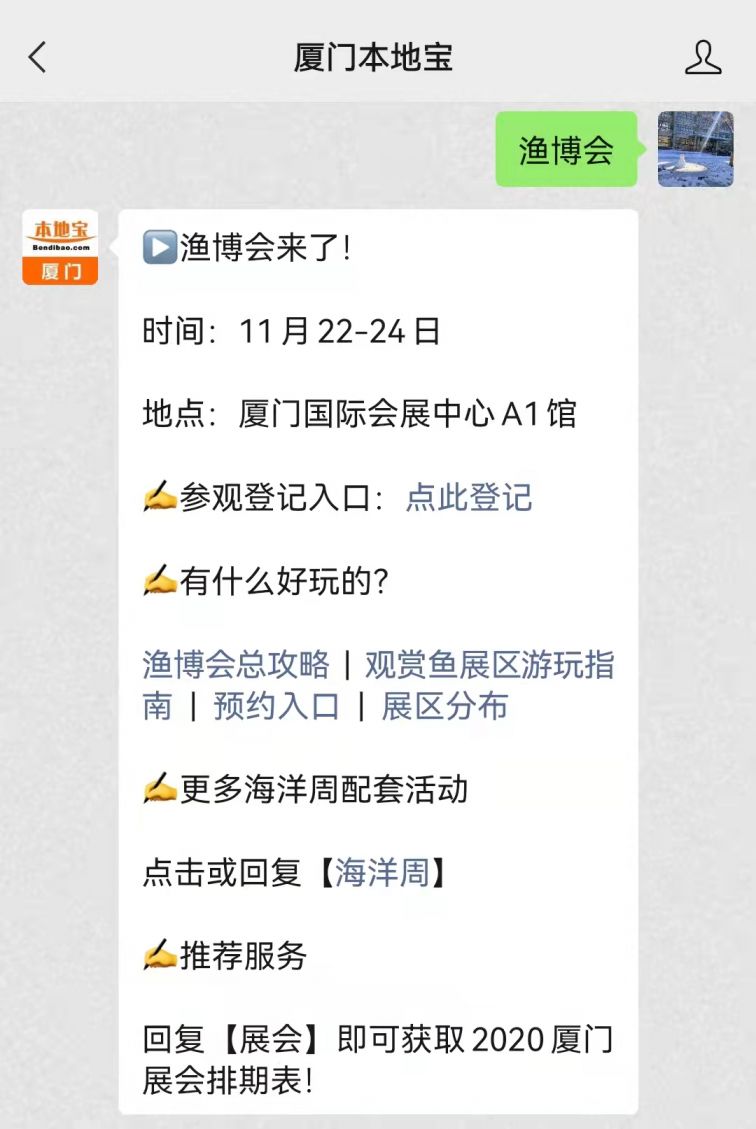Image resolution: width=756 pixels, height=1129 pixels.
Task: Open the 点此登记 registration link
Action: click(x=468, y=497)
